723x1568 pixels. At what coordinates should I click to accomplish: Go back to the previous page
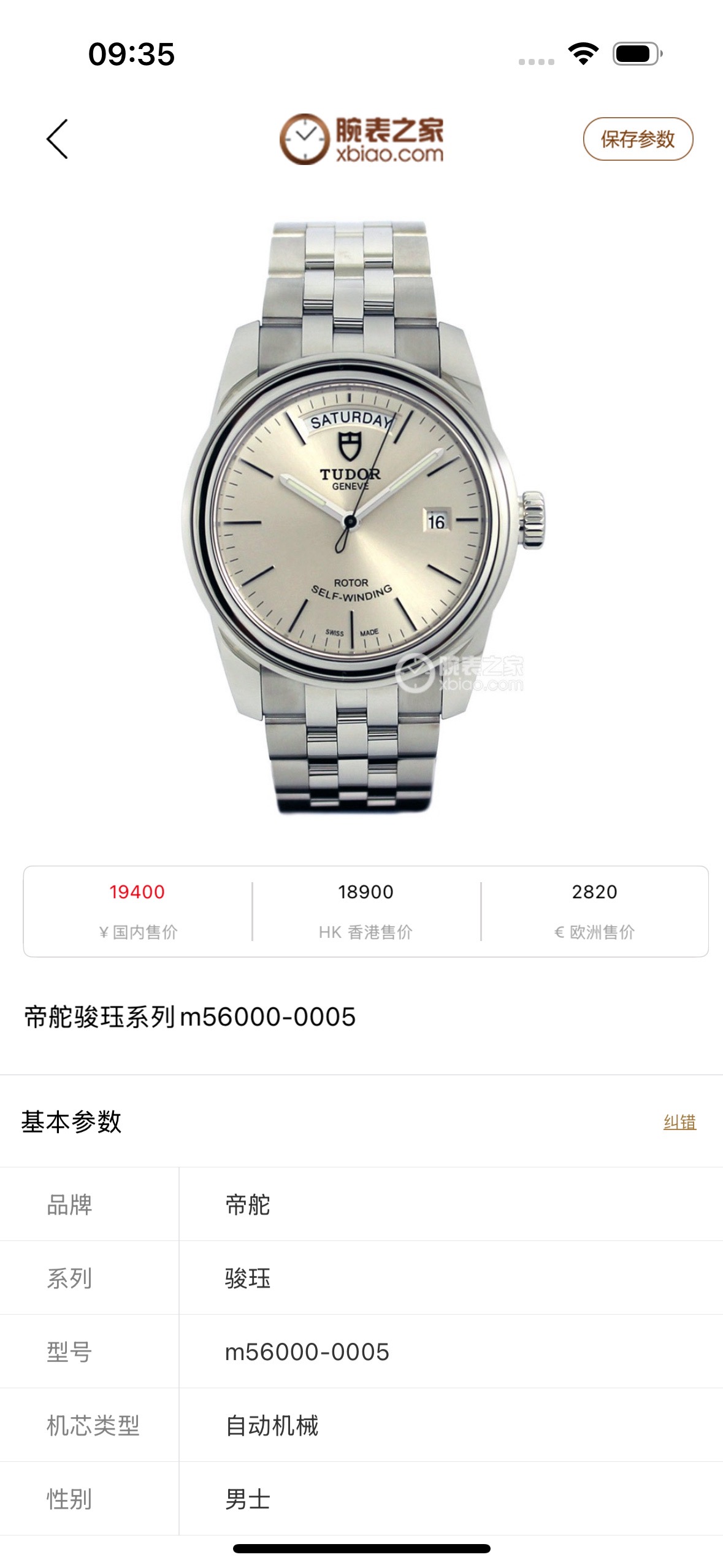click(x=58, y=139)
